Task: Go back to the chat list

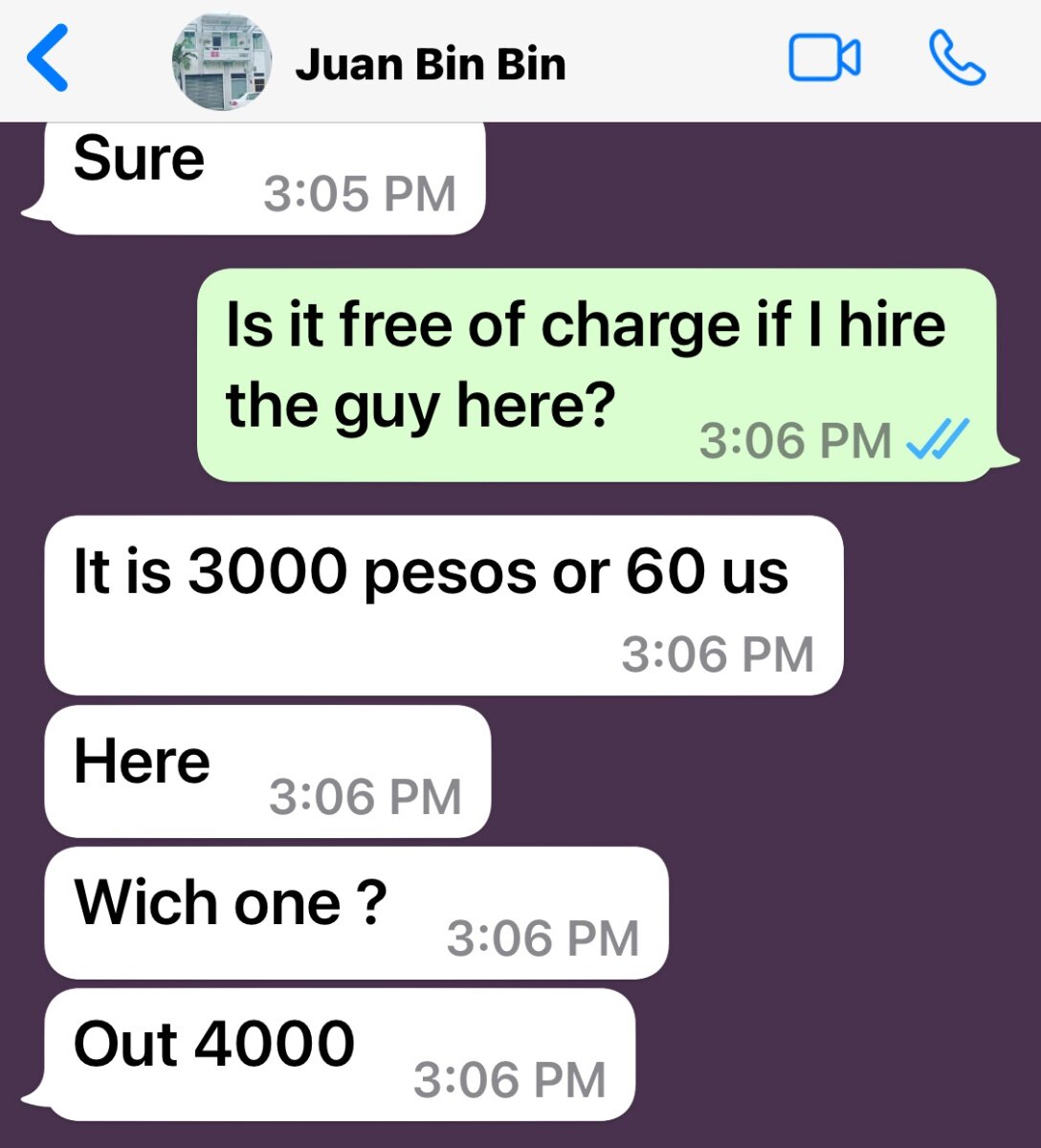Action: tap(48, 59)
